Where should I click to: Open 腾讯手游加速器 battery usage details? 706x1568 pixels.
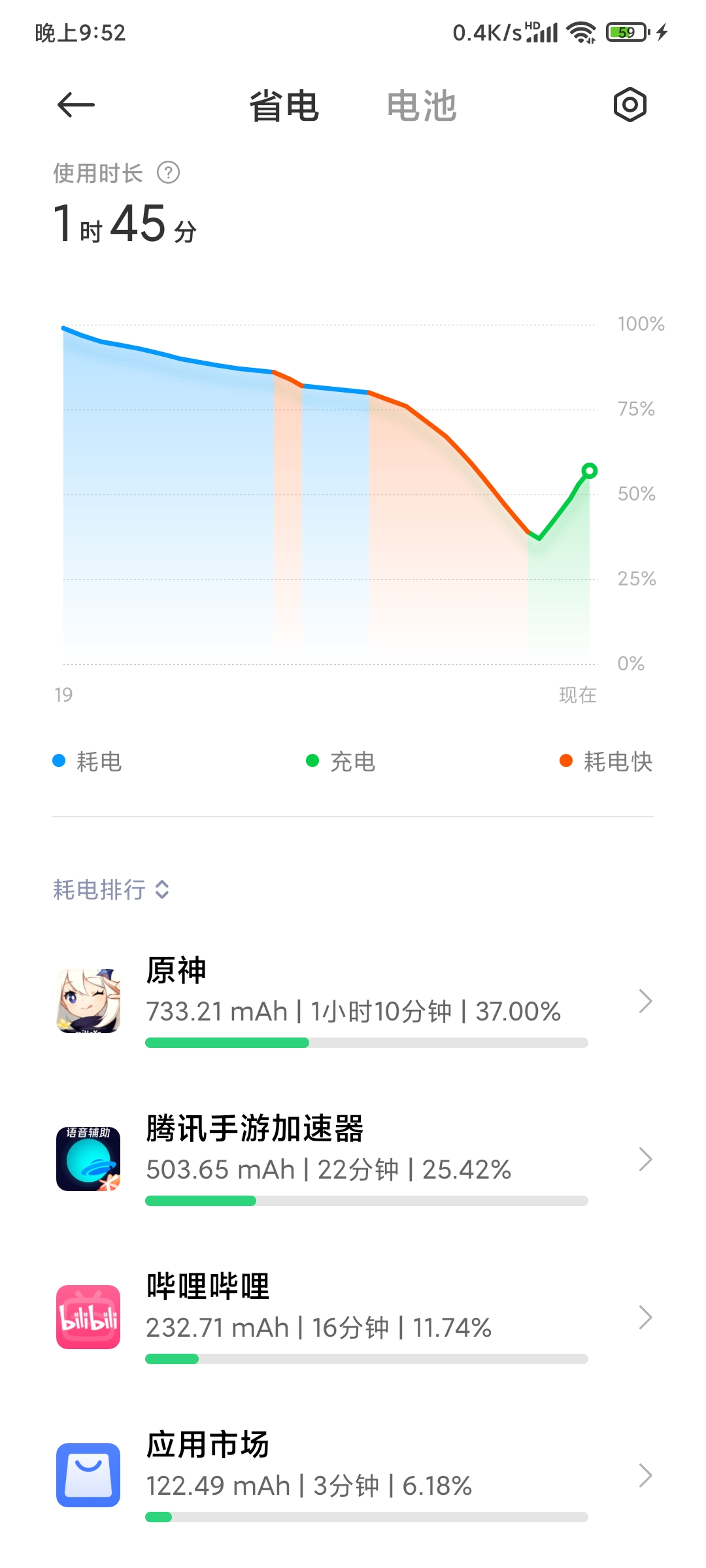pyautogui.click(x=353, y=1159)
